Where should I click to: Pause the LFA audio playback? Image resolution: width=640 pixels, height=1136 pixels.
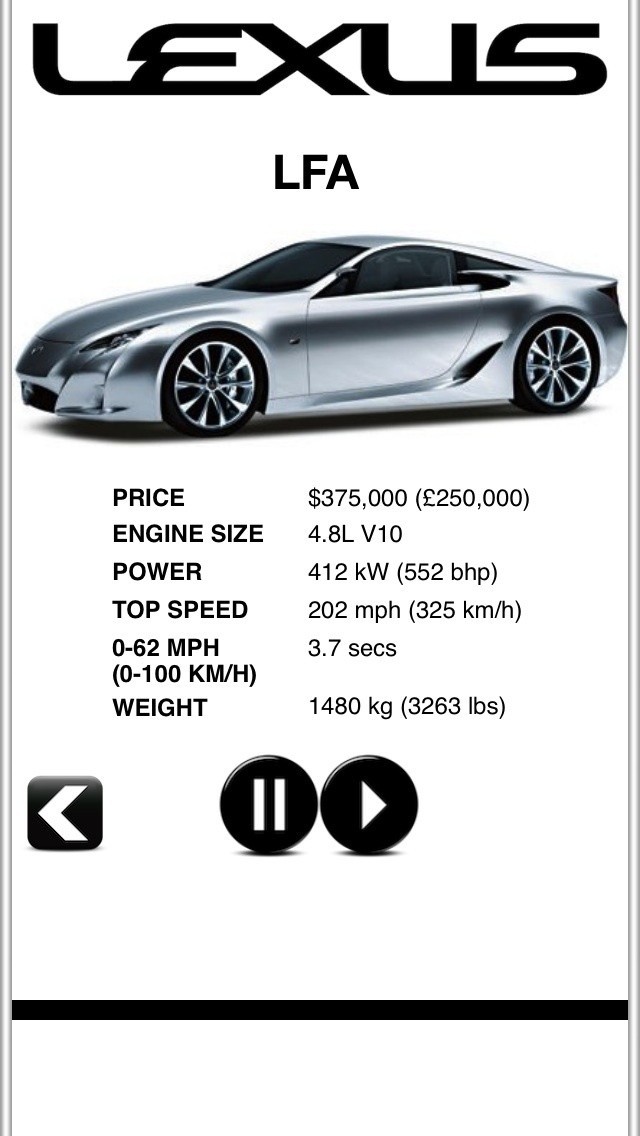(x=269, y=804)
